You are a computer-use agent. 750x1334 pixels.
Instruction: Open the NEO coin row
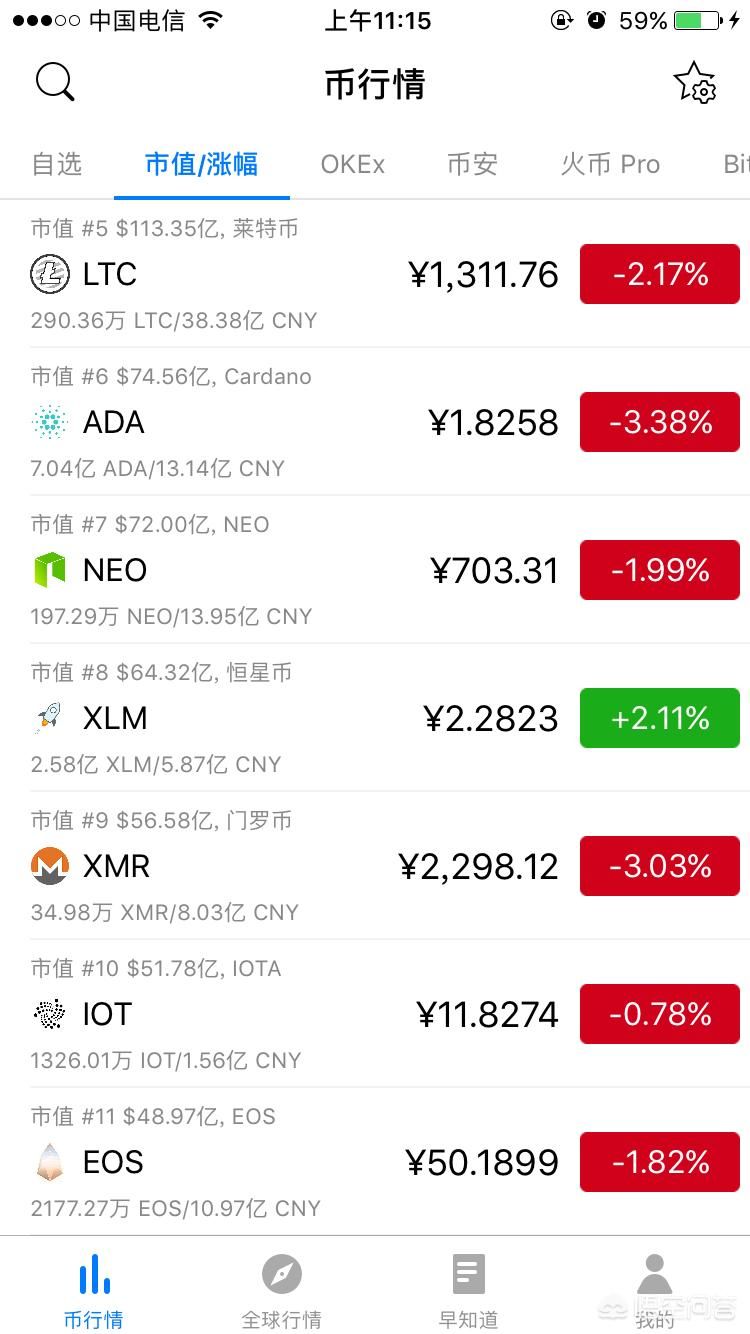point(375,570)
